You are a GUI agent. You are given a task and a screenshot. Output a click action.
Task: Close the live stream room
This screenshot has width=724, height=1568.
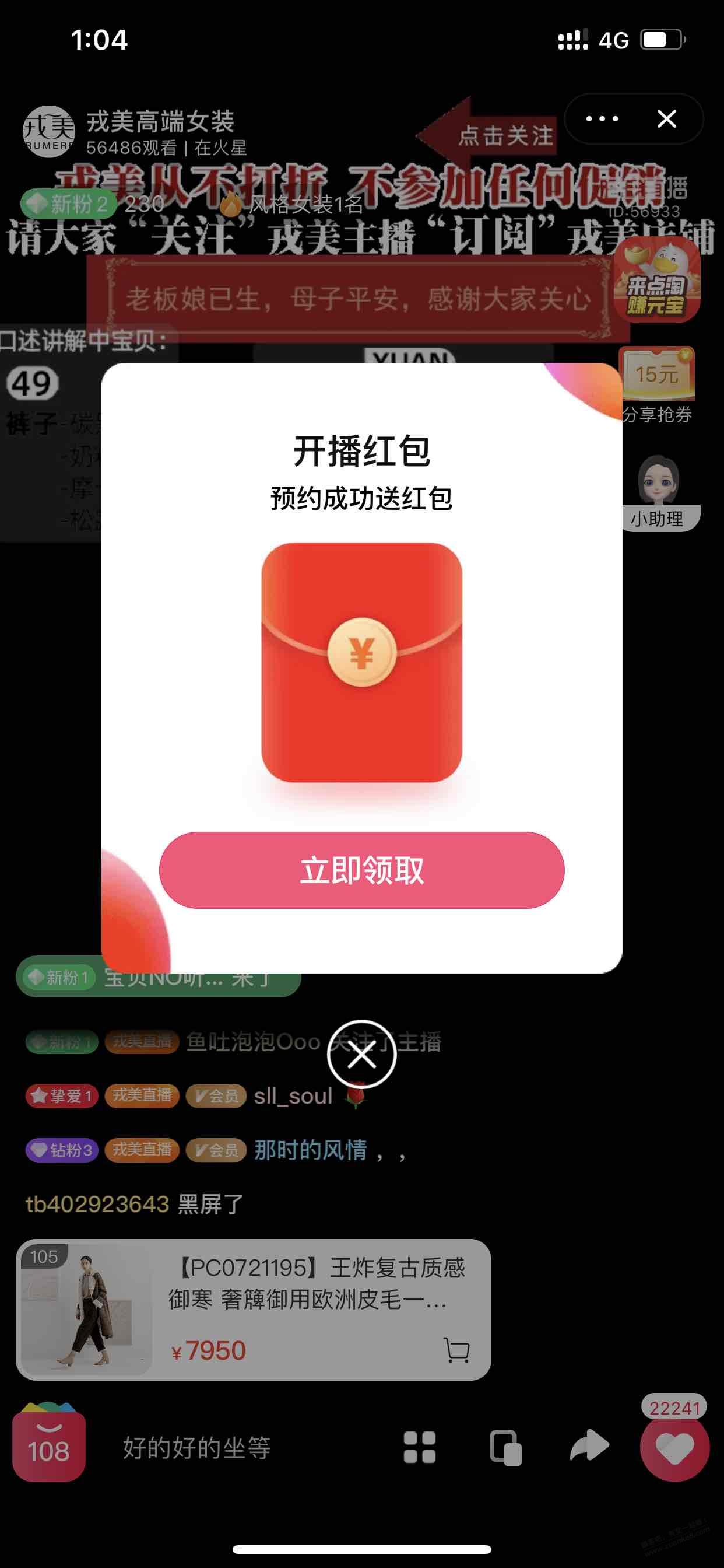667,118
